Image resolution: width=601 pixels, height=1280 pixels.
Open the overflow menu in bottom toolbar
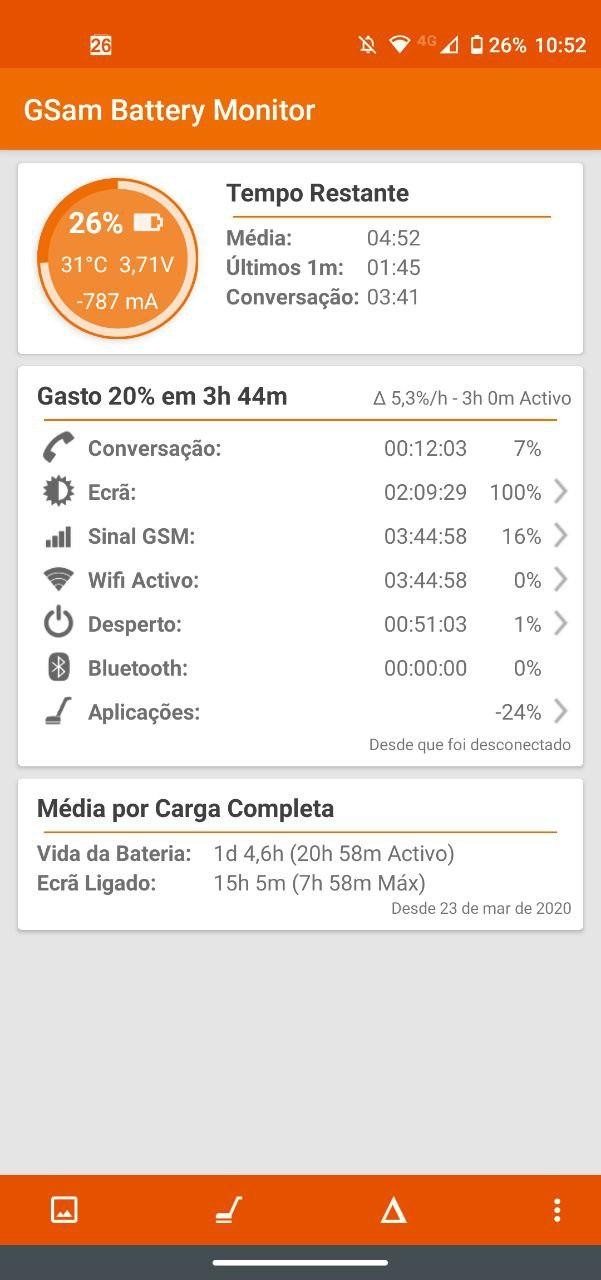pyautogui.click(x=557, y=1210)
